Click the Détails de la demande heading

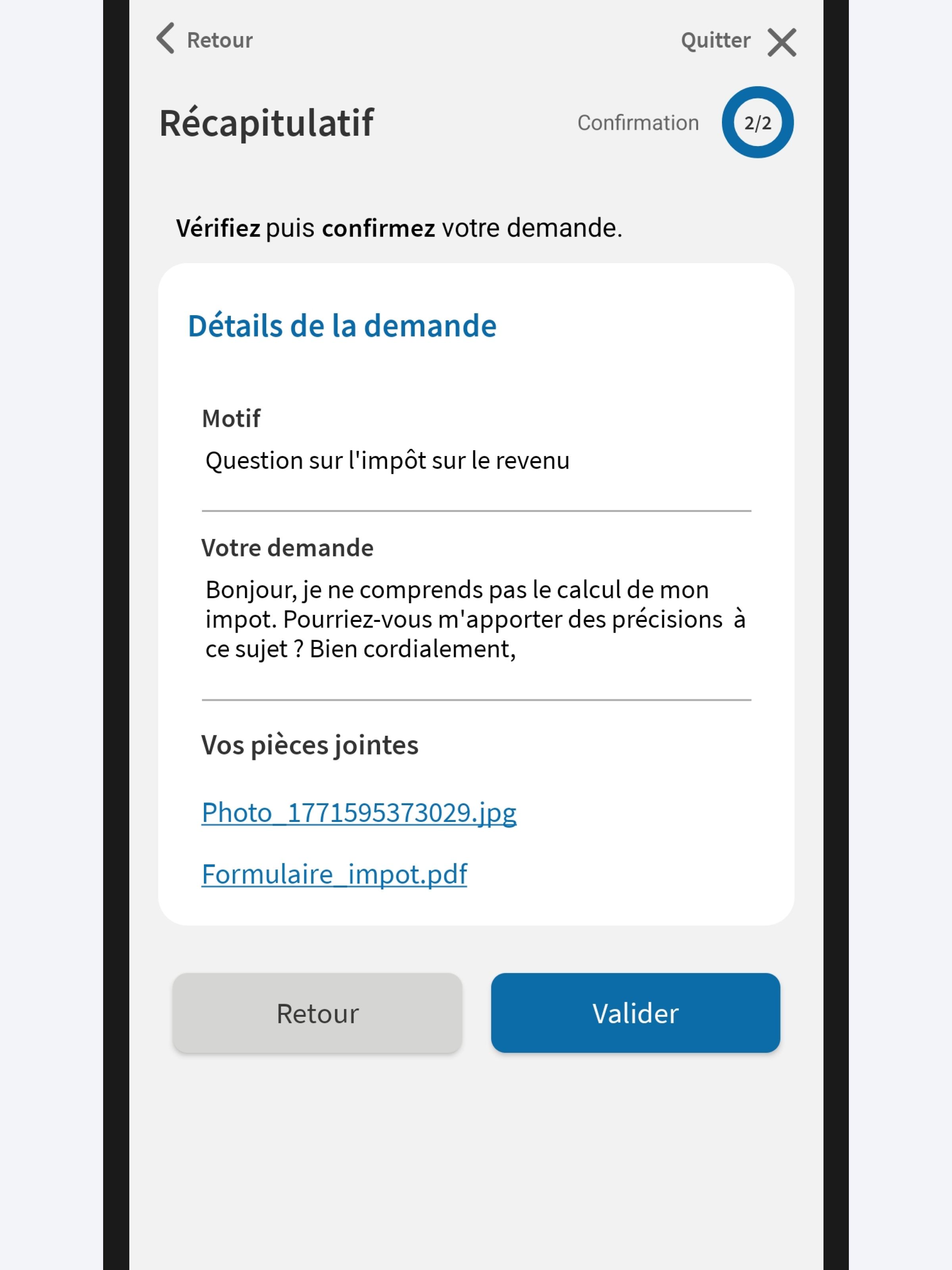342,325
